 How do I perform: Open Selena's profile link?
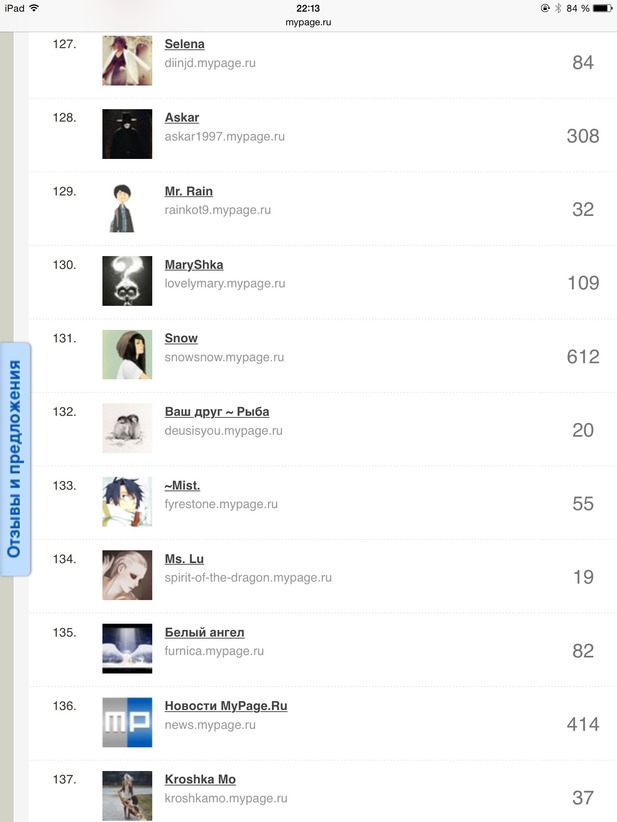(x=184, y=44)
